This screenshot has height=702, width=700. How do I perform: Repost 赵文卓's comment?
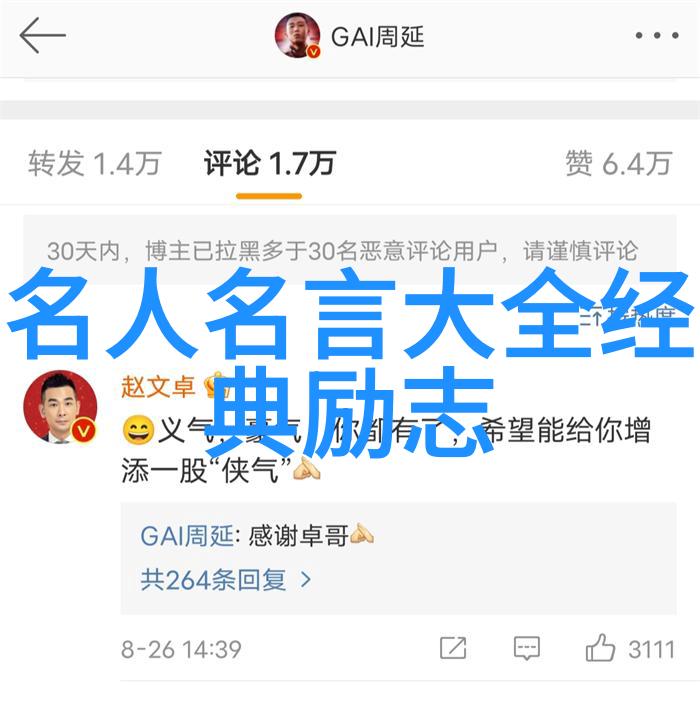(x=452, y=648)
